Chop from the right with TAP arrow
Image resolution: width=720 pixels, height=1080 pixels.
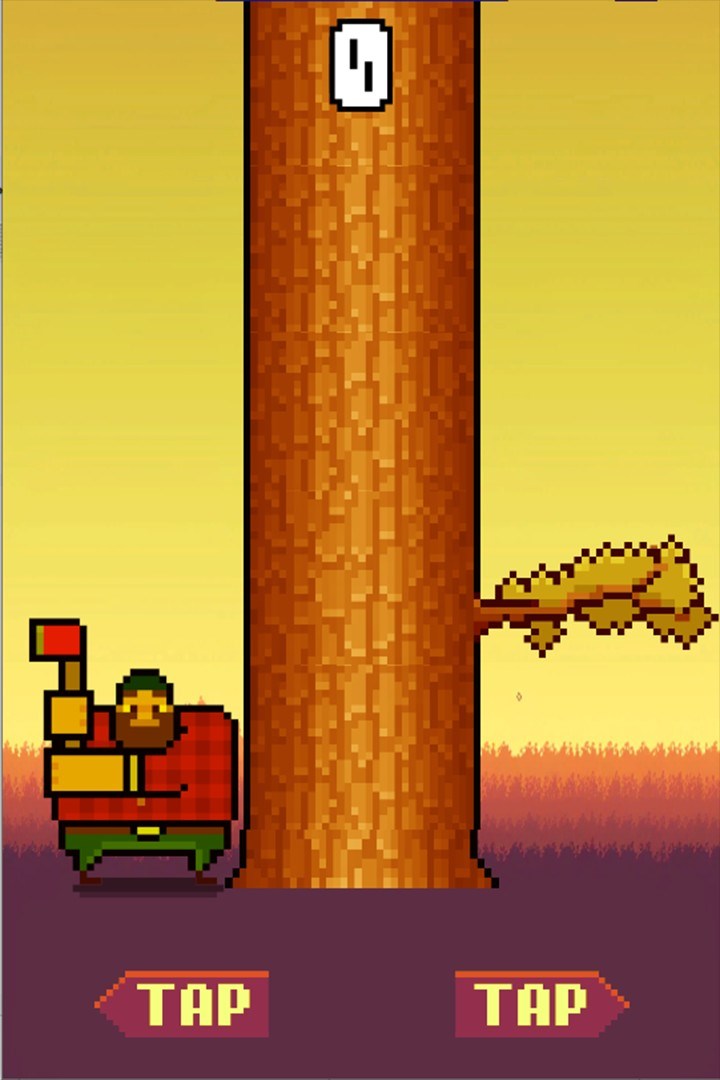coord(540,1003)
